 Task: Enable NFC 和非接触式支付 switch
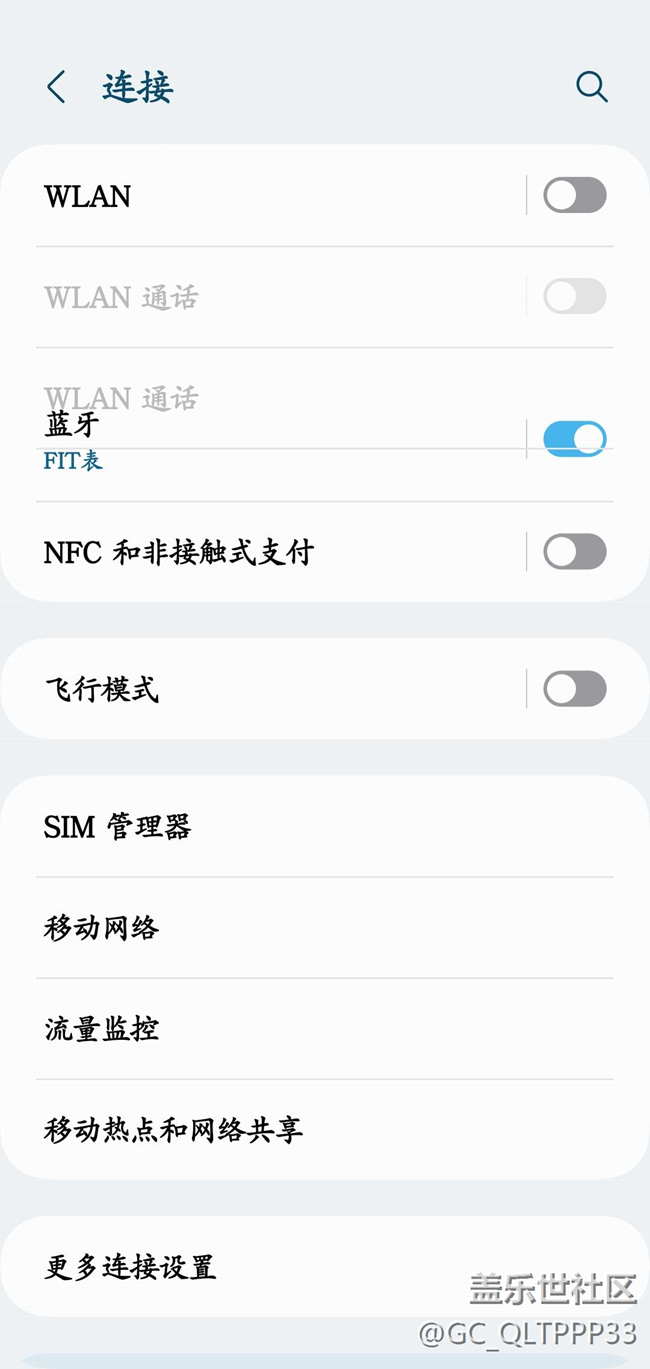(x=574, y=551)
